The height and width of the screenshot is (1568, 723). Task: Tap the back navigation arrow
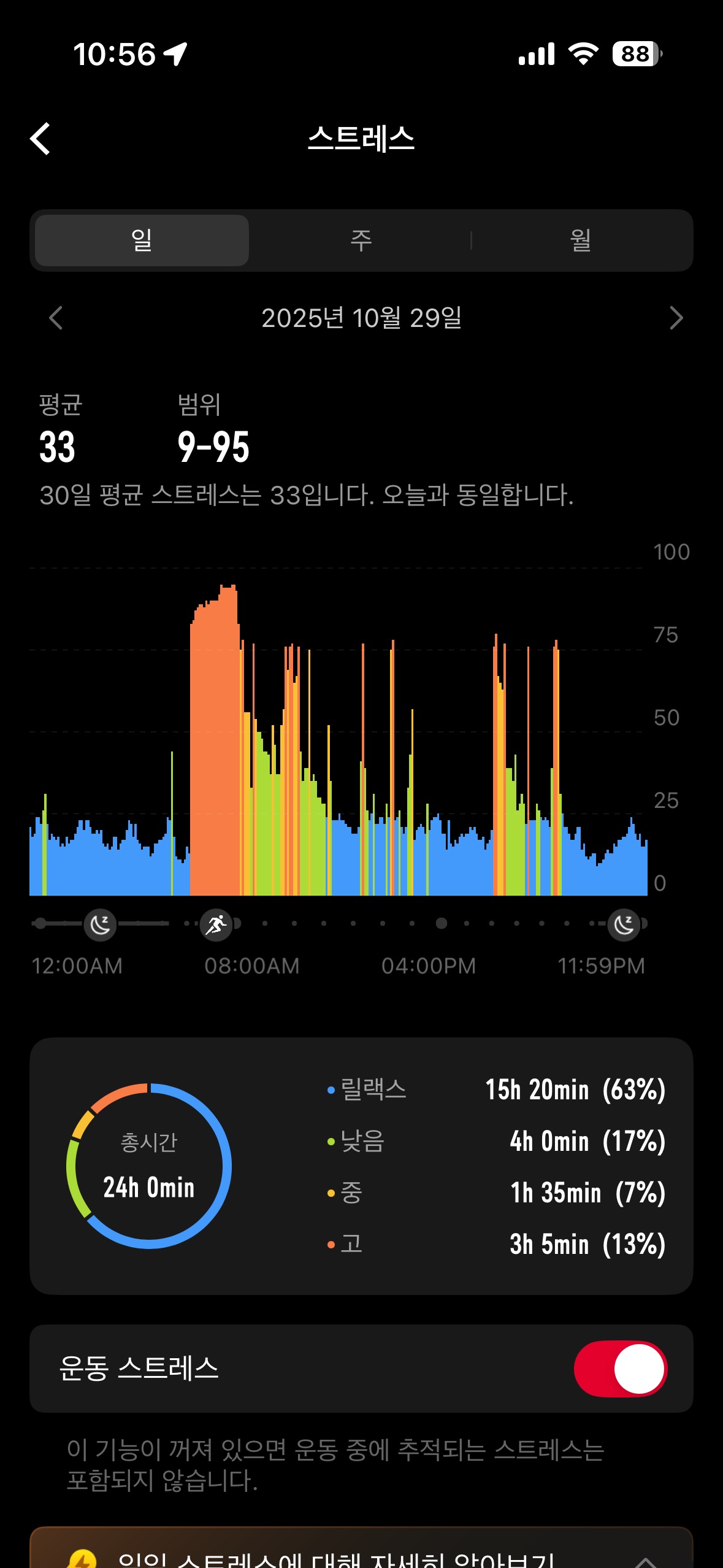[x=40, y=140]
